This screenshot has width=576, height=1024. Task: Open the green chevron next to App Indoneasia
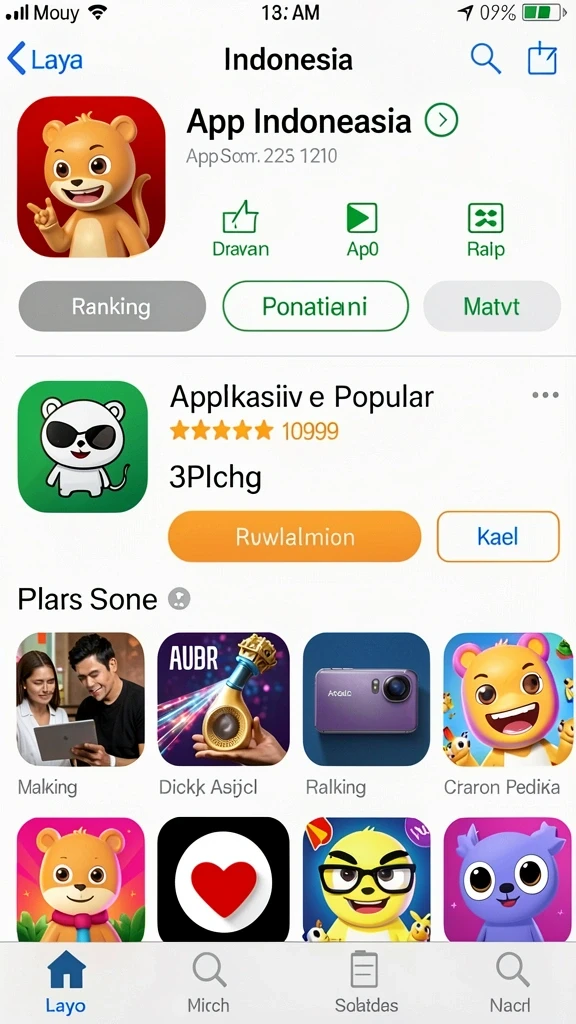tap(441, 120)
